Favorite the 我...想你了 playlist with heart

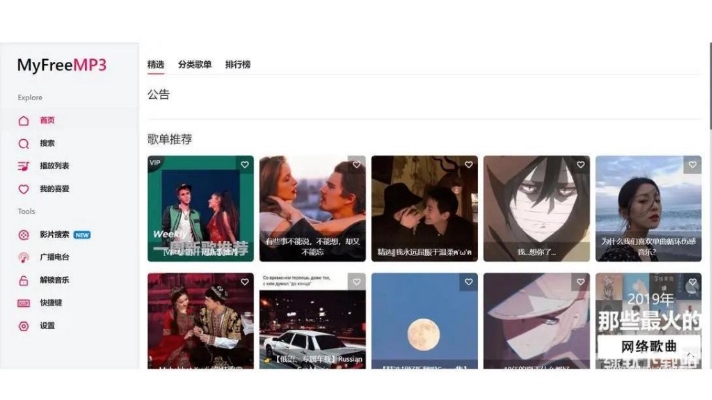580,164
